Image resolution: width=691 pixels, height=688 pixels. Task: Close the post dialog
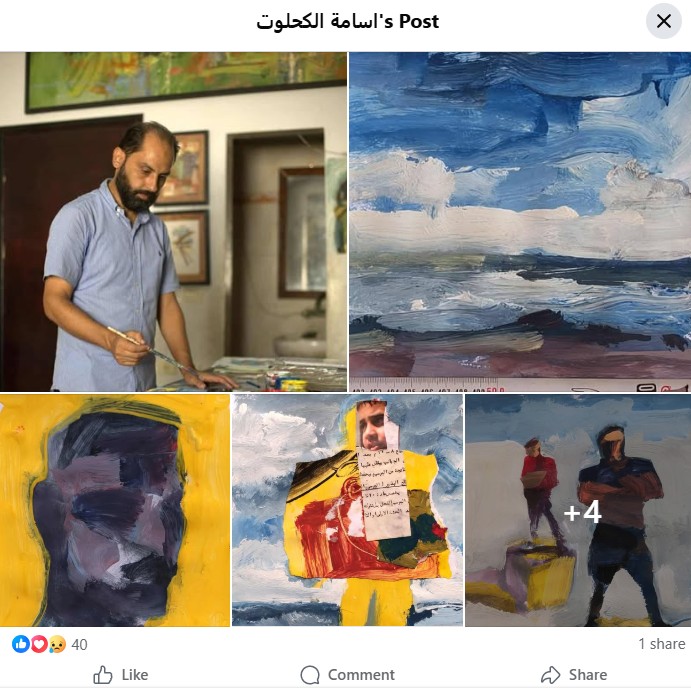click(x=664, y=21)
